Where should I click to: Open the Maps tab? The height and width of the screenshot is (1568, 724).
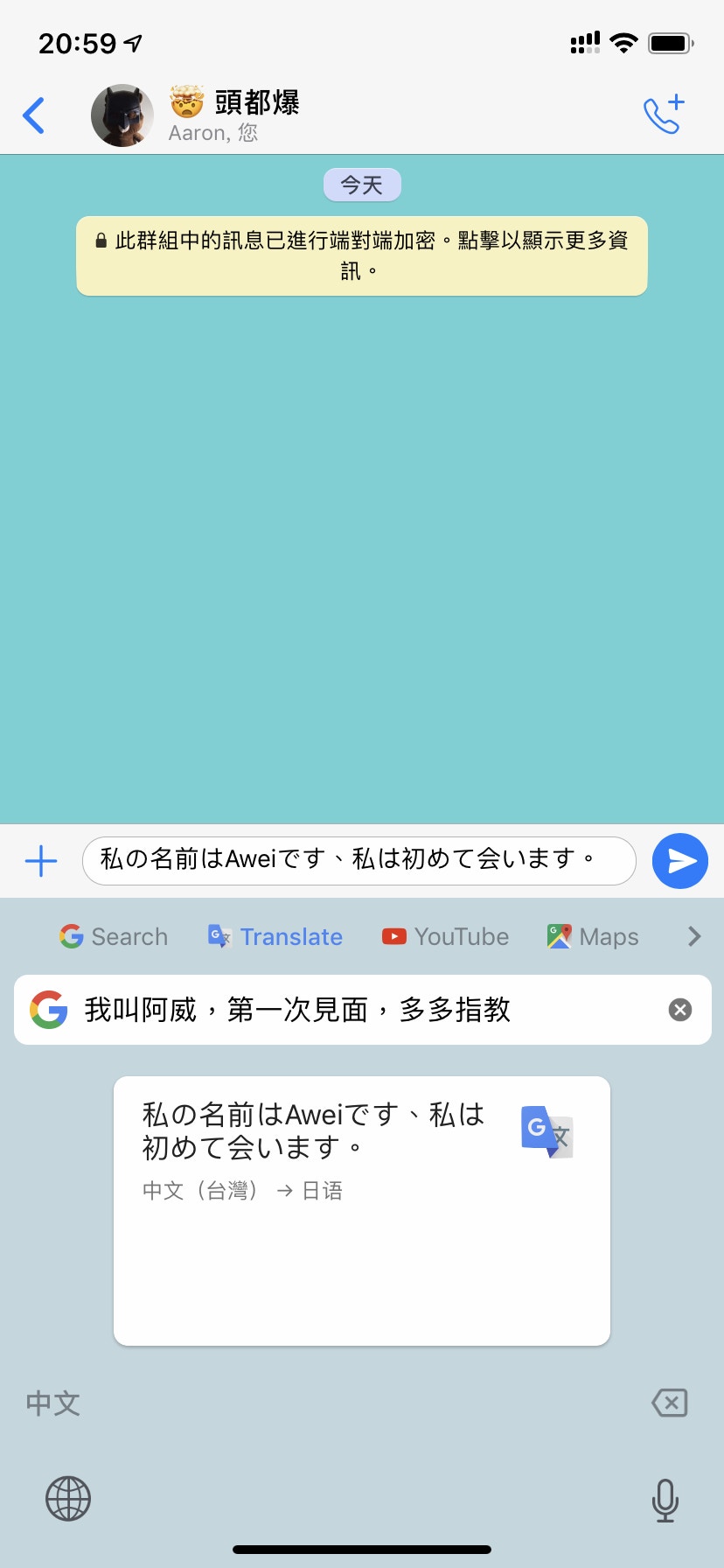click(x=593, y=936)
